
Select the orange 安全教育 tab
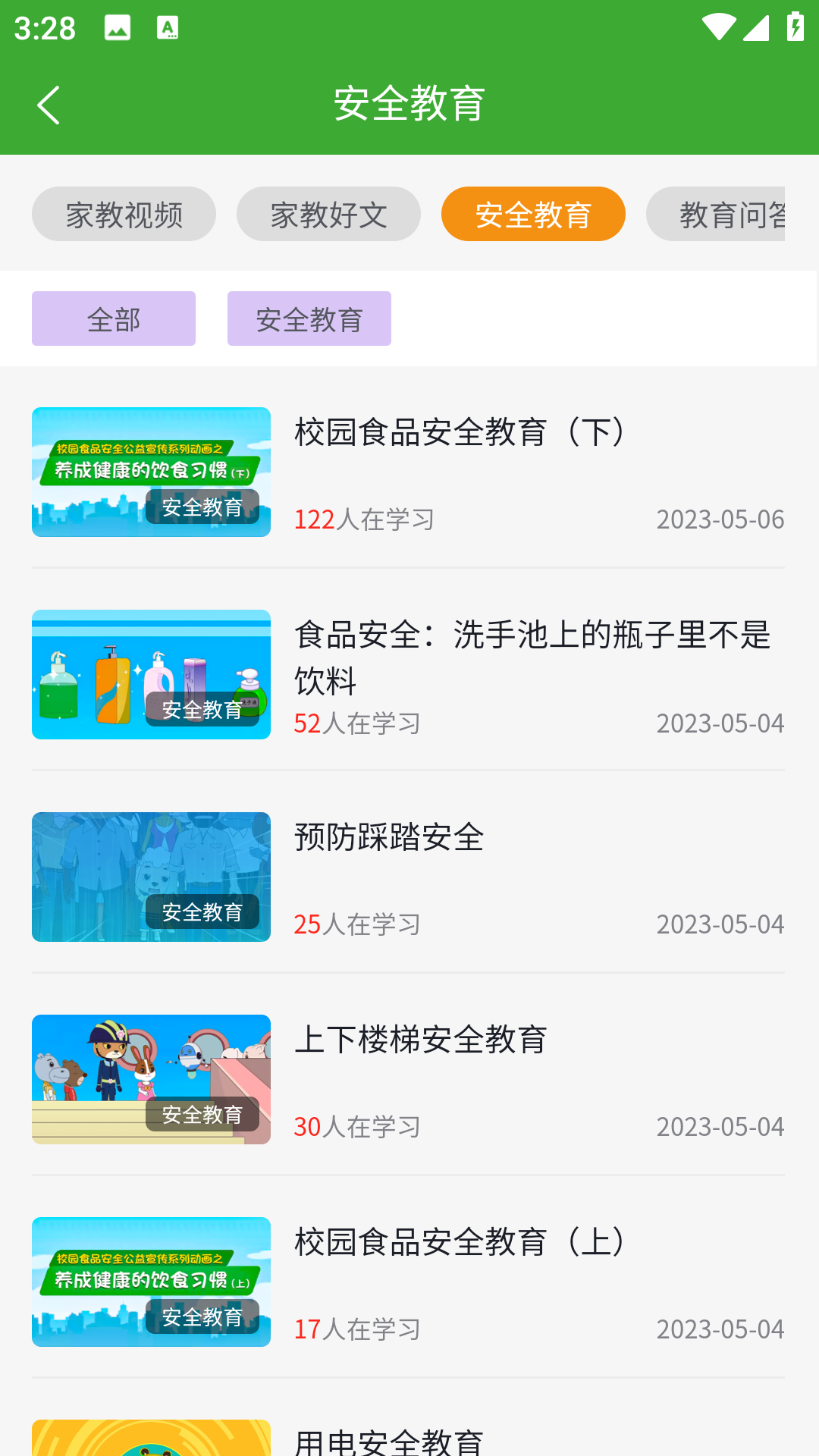point(533,215)
